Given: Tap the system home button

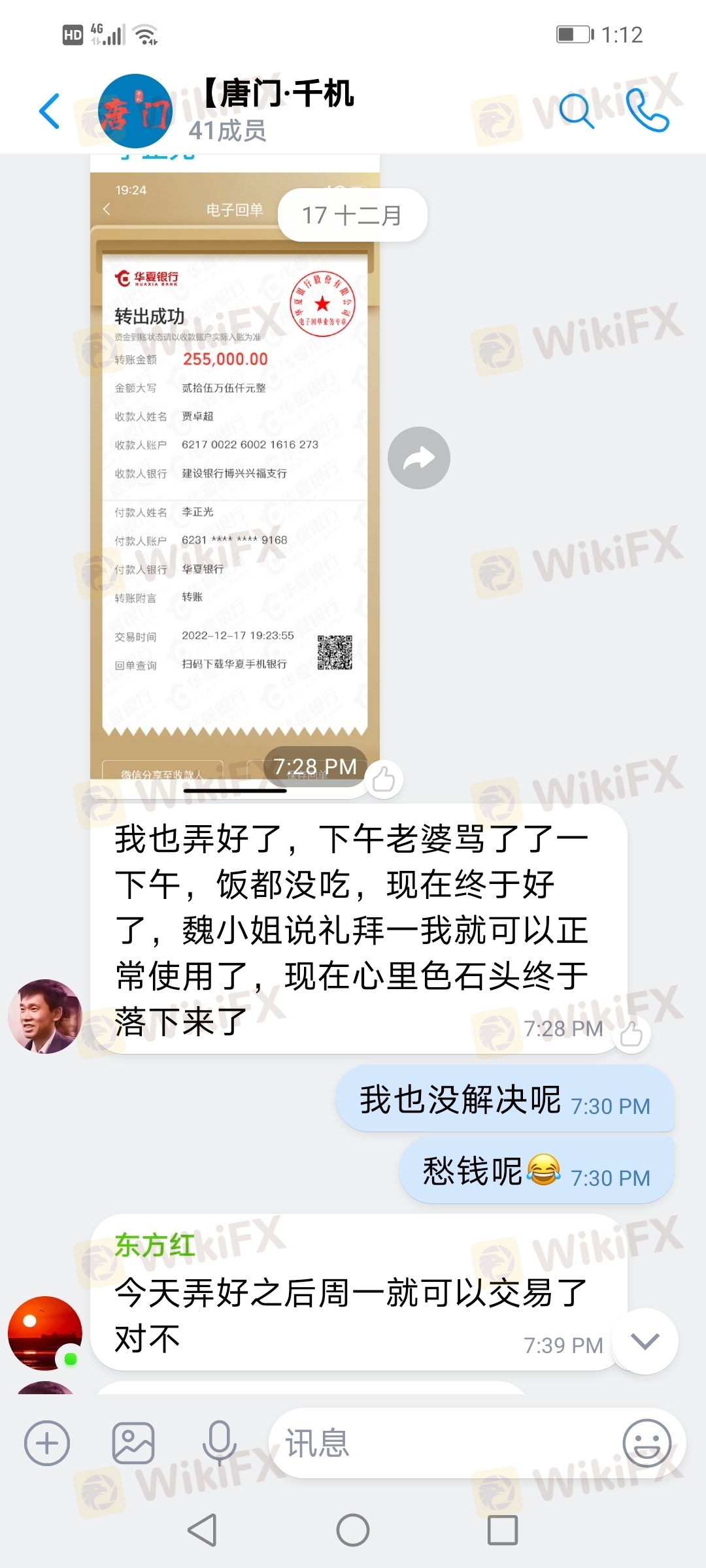Looking at the screenshot, I should (353, 1530).
